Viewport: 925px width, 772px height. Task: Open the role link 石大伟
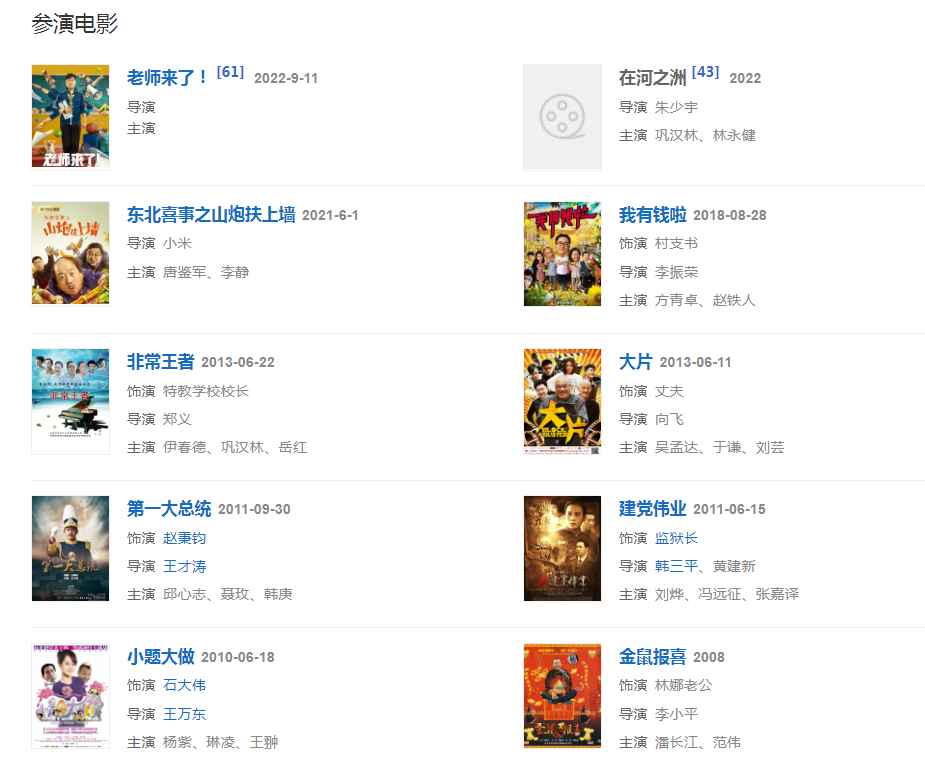click(184, 685)
